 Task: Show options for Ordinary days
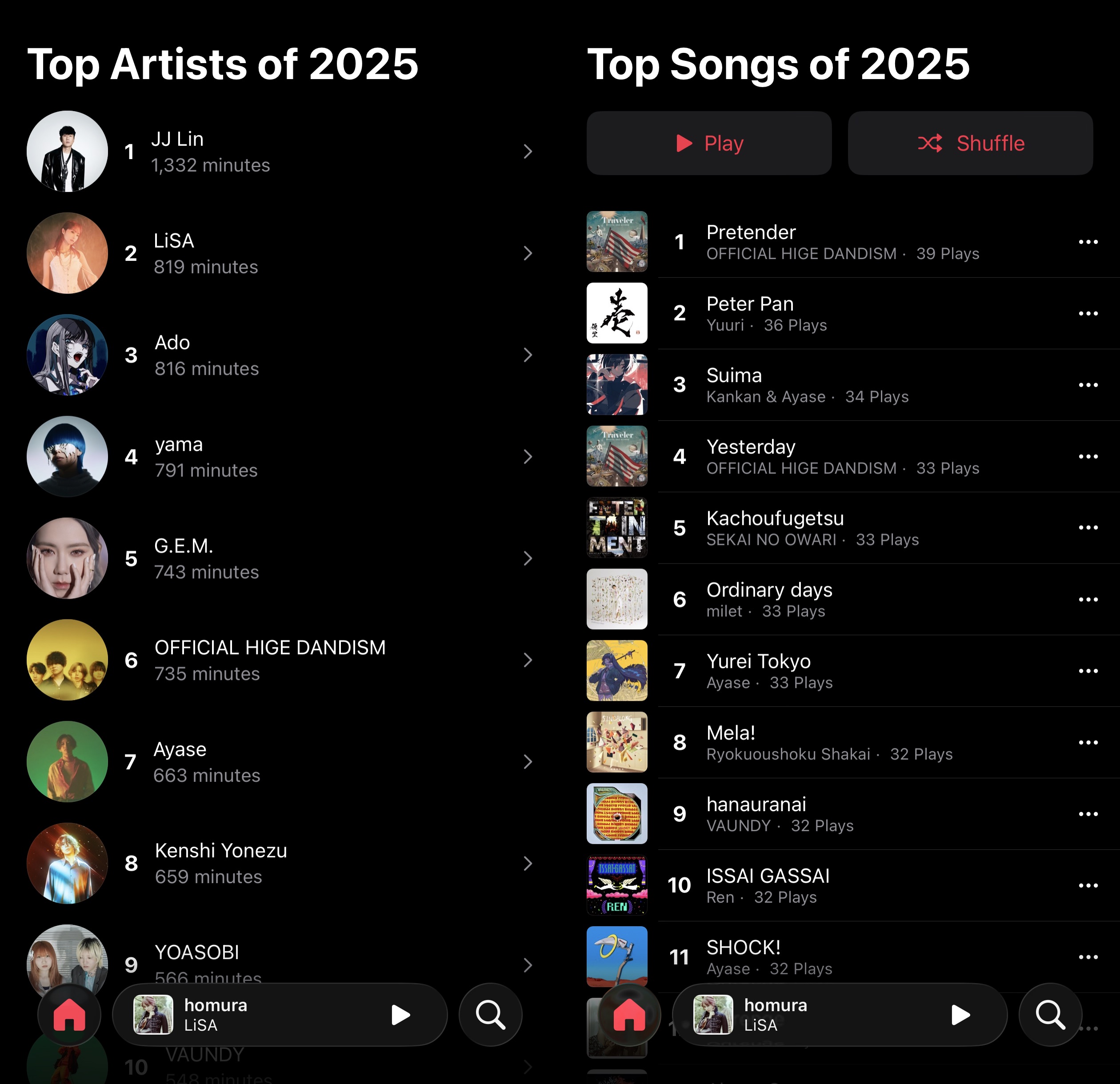[x=1088, y=600]
